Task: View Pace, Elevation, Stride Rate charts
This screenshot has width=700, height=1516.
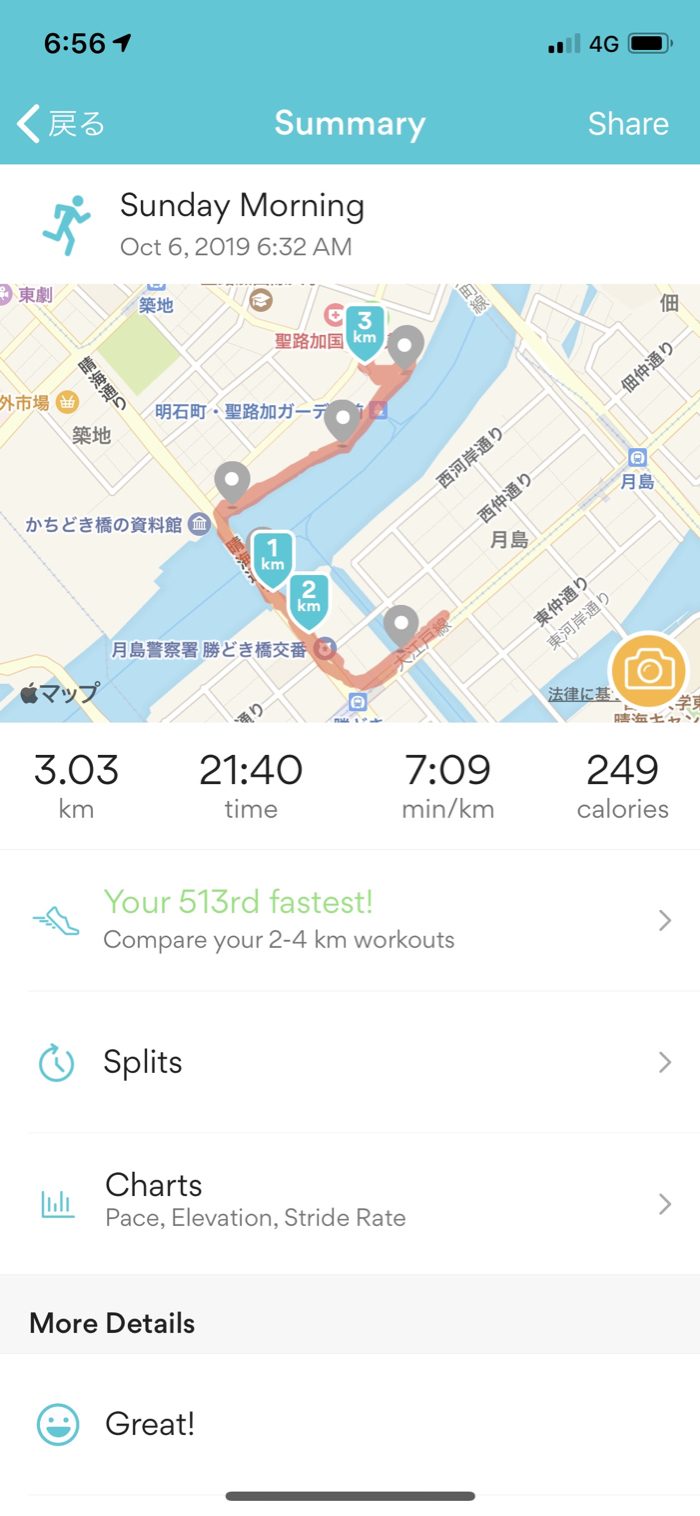Action: pos(350,1203)
